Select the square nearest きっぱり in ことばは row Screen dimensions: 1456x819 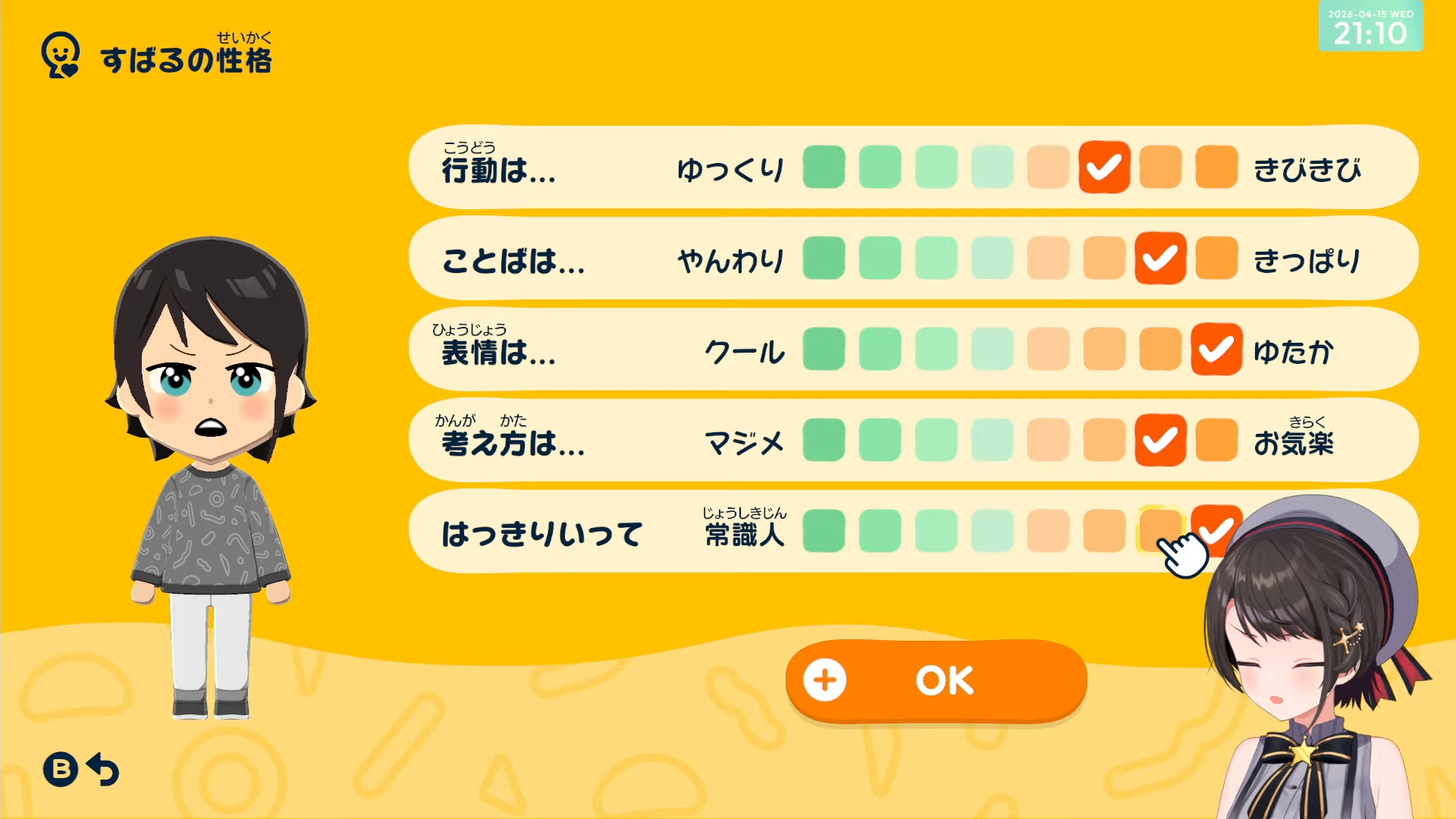pos(1216,258)
